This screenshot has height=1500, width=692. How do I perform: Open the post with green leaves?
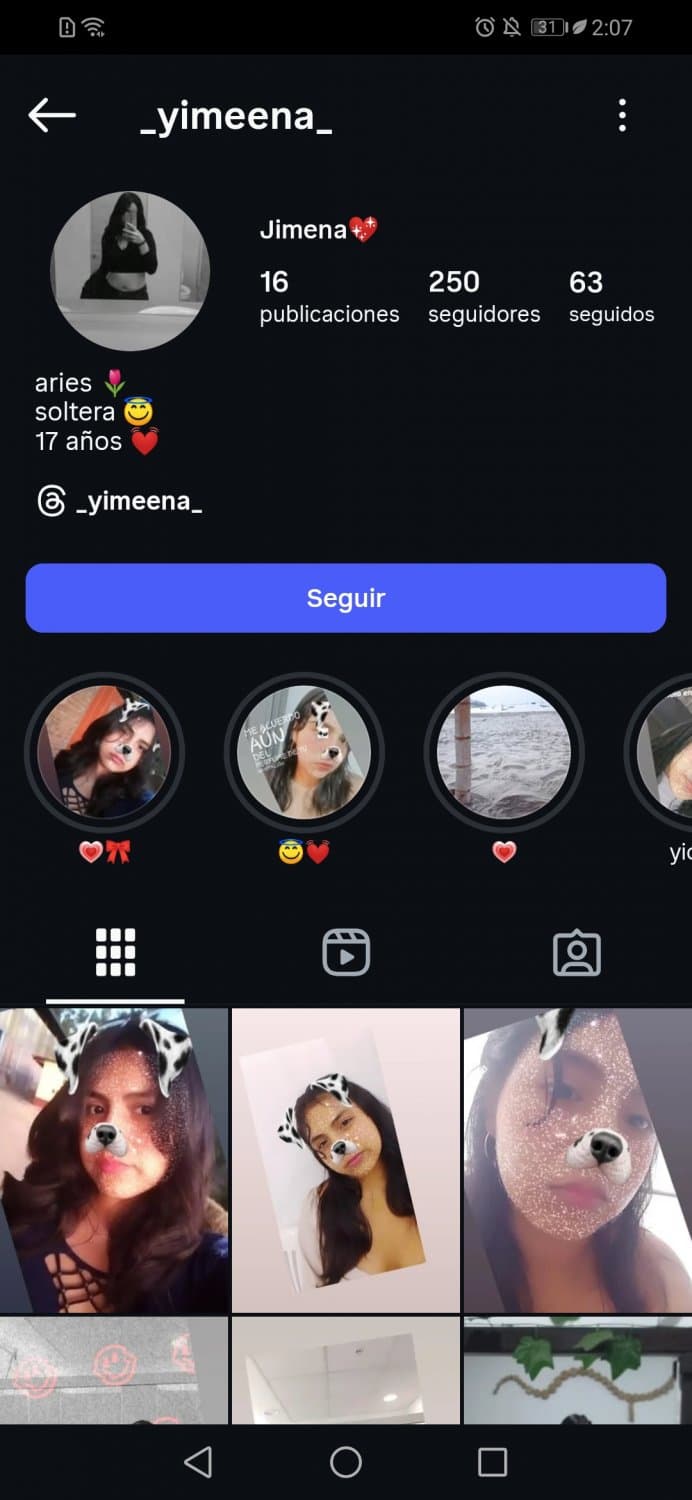(578, 1370)
